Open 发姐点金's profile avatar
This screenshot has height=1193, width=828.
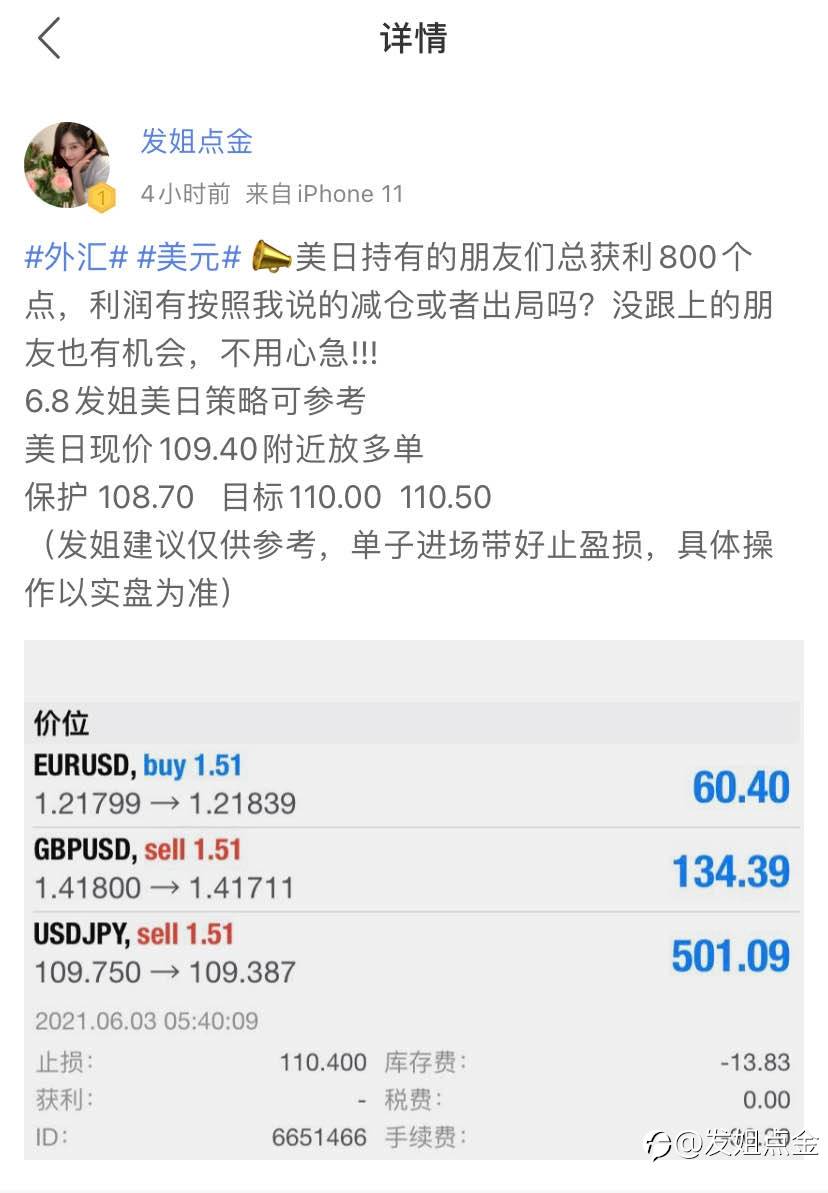(x=68, y=165)
